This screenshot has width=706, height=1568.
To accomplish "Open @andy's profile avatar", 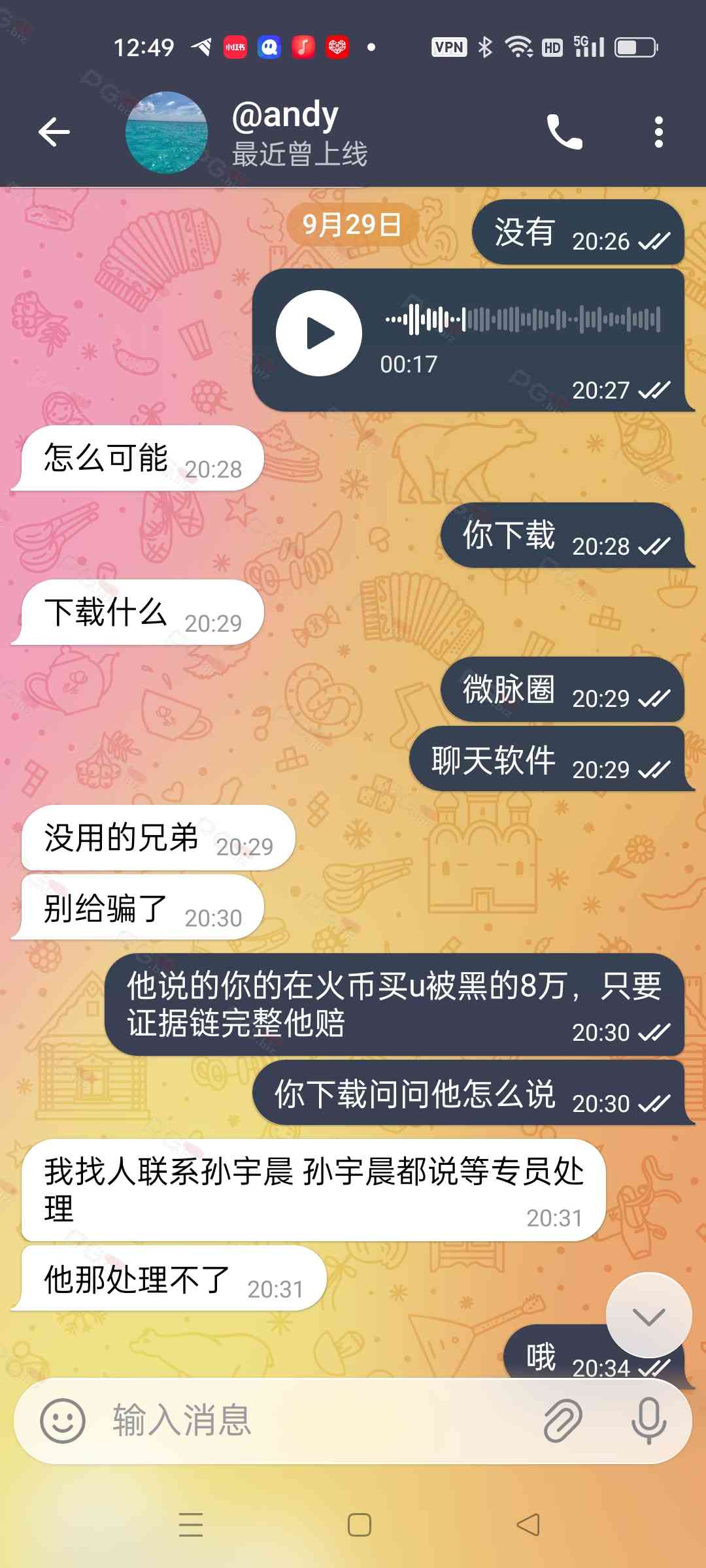I will point(167,133).
